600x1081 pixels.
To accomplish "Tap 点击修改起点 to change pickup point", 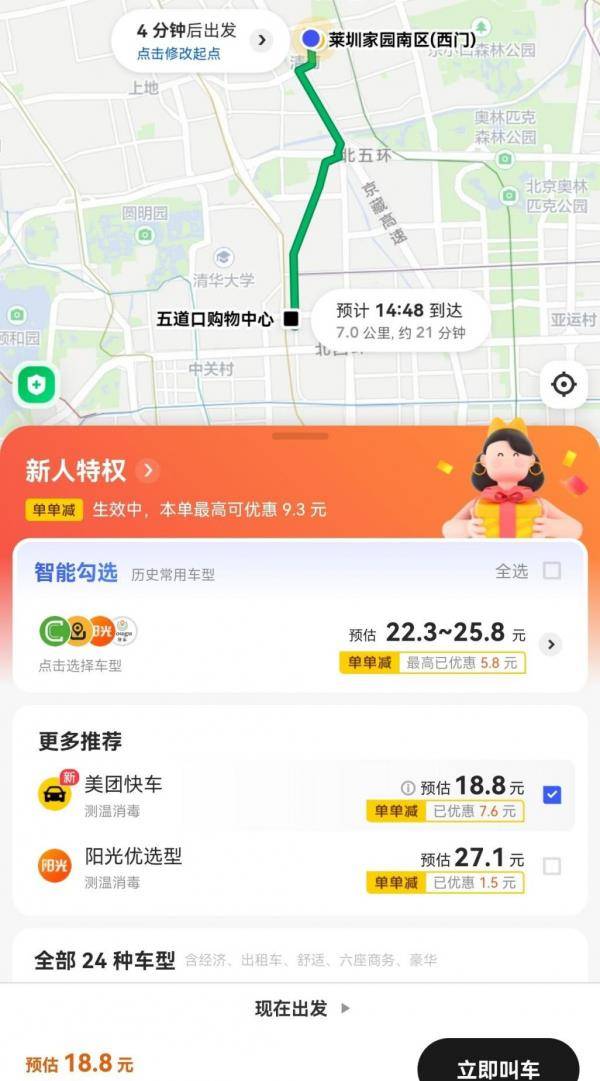I will [179, 54].
